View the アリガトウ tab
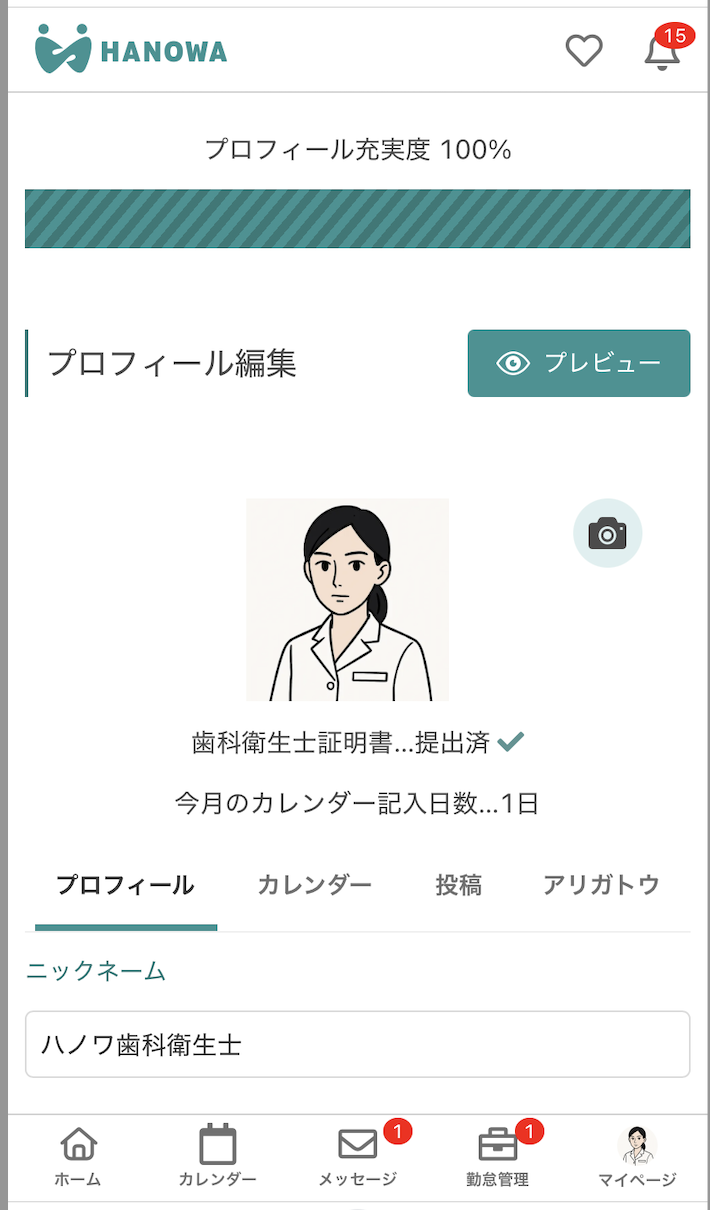 pos(601,885)
